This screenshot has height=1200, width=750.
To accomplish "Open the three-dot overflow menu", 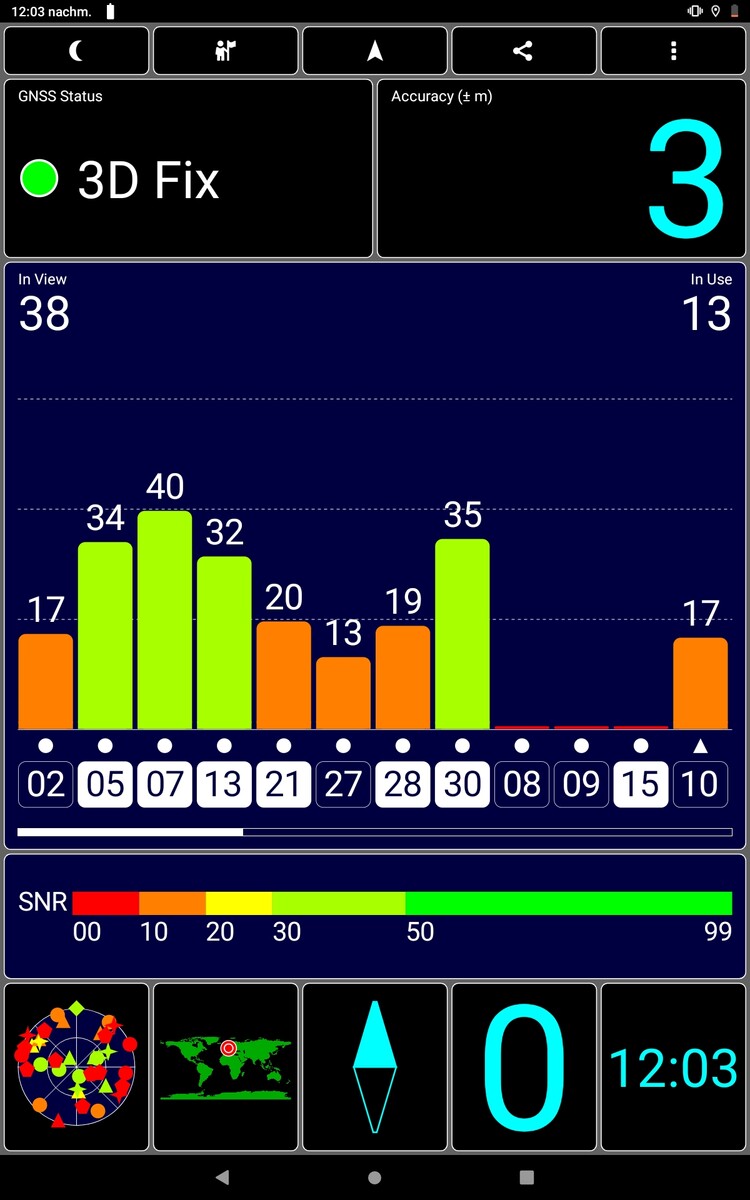I will (x=674, y=51).
